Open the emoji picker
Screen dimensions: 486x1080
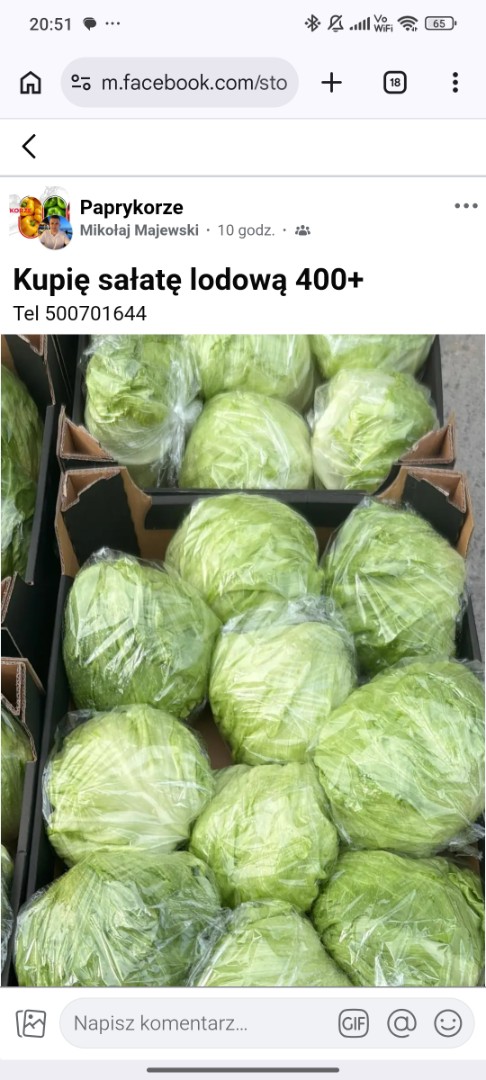pyautogui.click(x=448, y=1024)
